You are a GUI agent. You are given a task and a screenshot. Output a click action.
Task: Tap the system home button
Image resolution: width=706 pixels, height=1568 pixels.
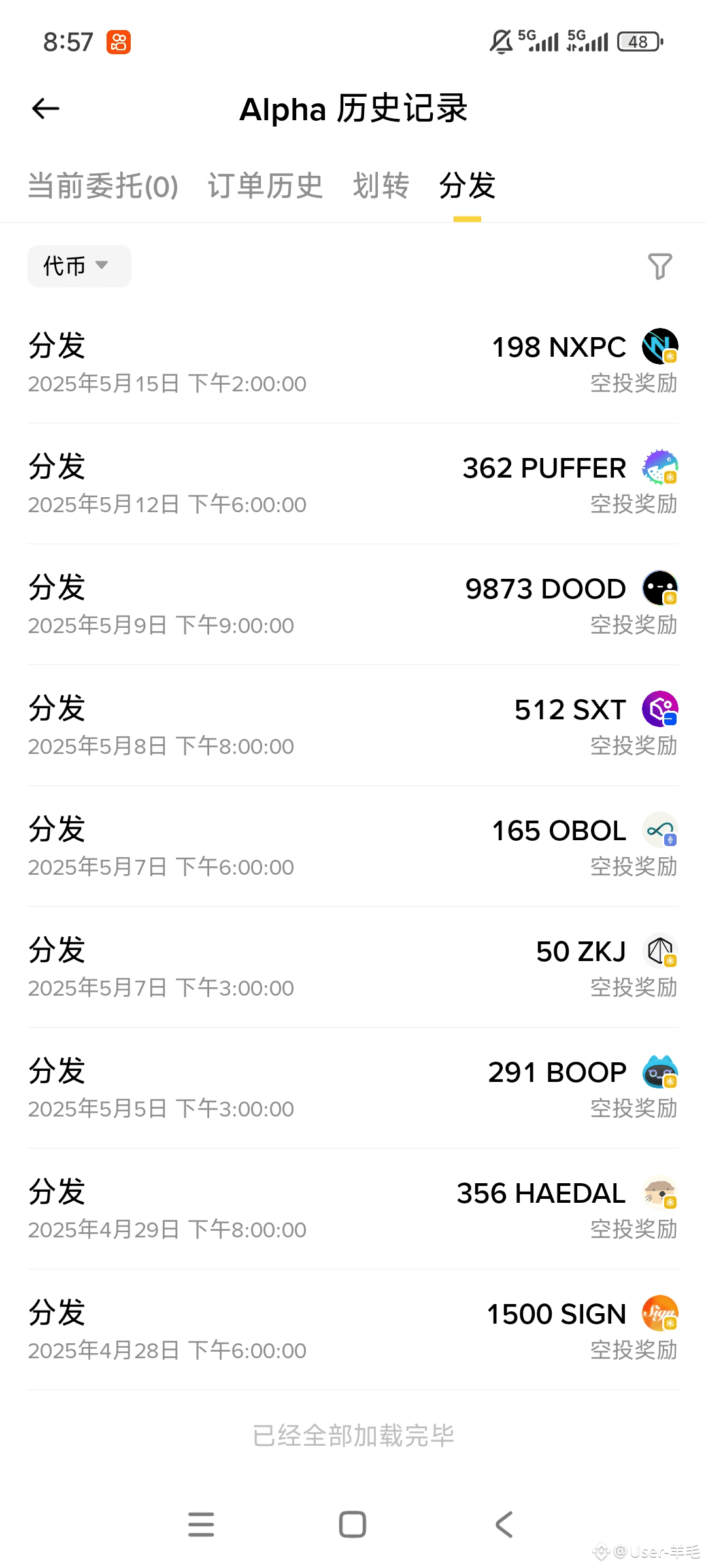click(352, 1524)
